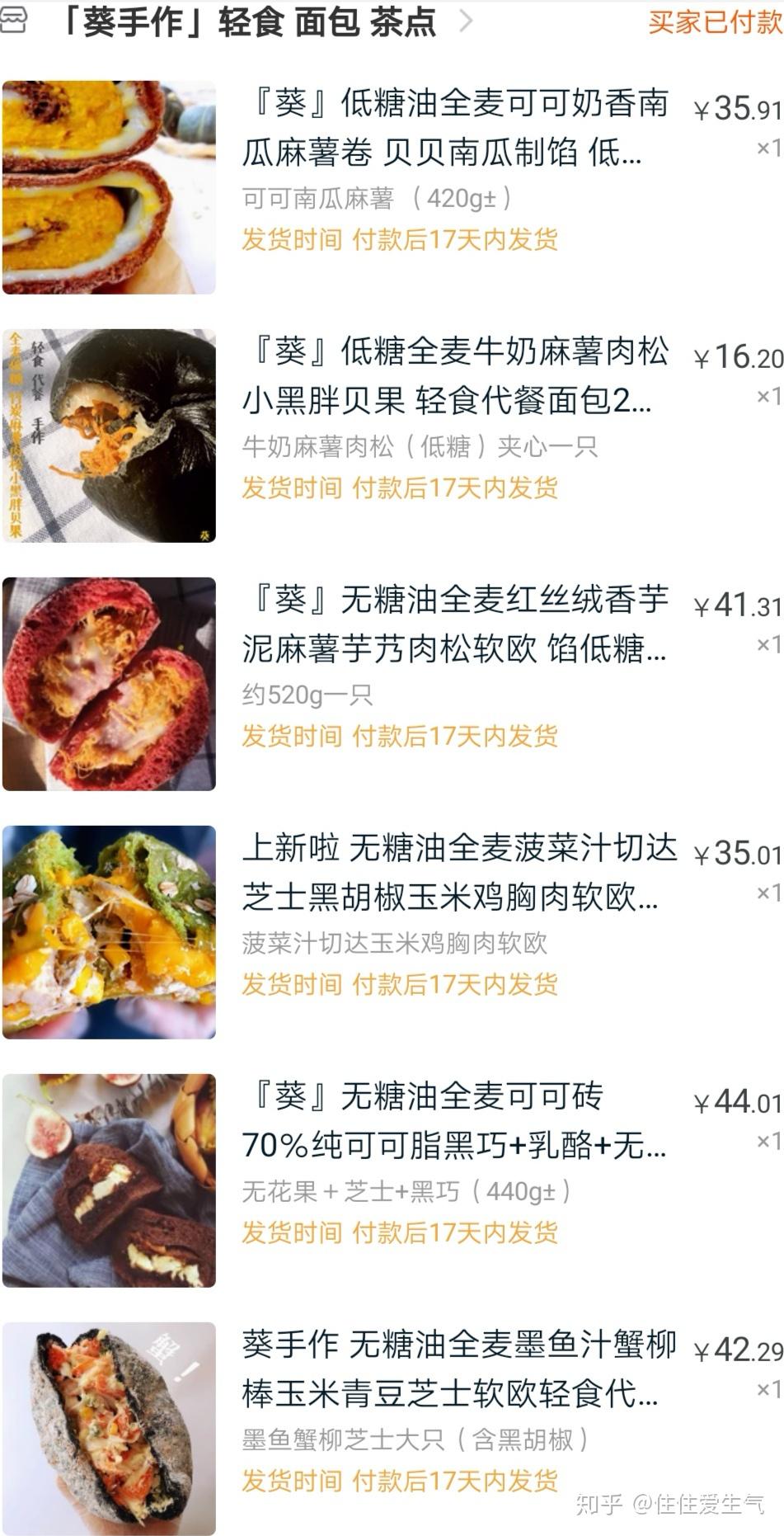The image size is (784, 1536).
Task: Open the 菠菜汁切达玉米鸡胸肉软欧 product
Action: tap(458, 873)
